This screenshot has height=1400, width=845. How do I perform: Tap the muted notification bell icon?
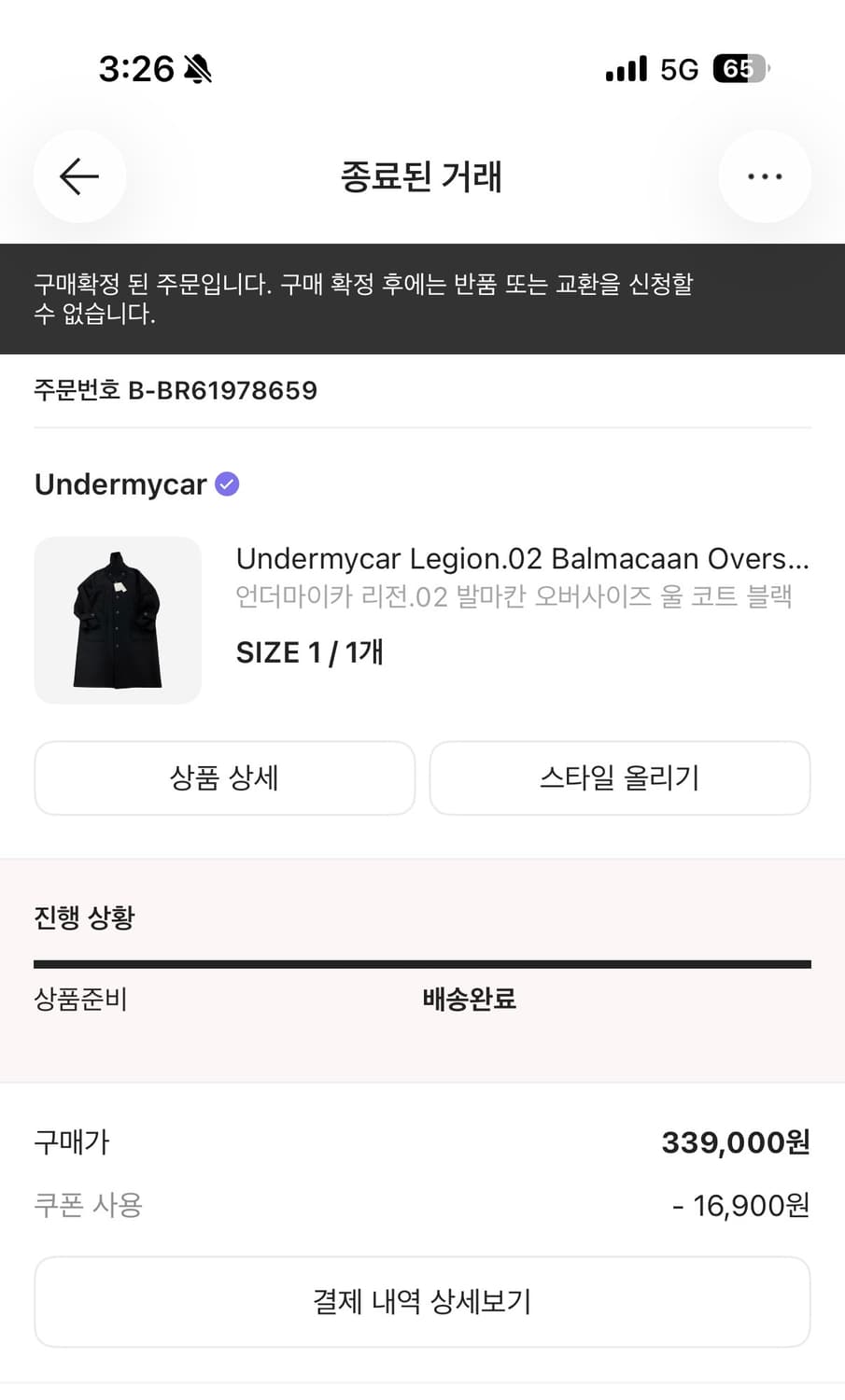point(199,68)
